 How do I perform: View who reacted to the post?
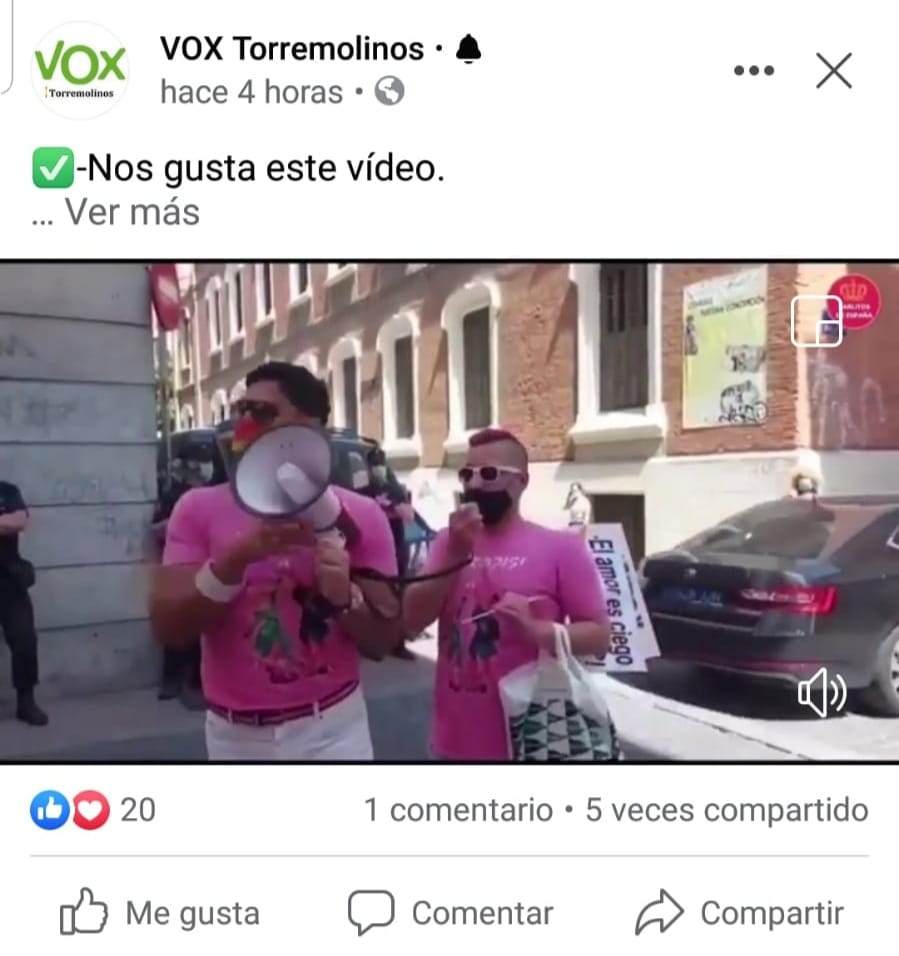pyautogui.click(x=92, y=809)
